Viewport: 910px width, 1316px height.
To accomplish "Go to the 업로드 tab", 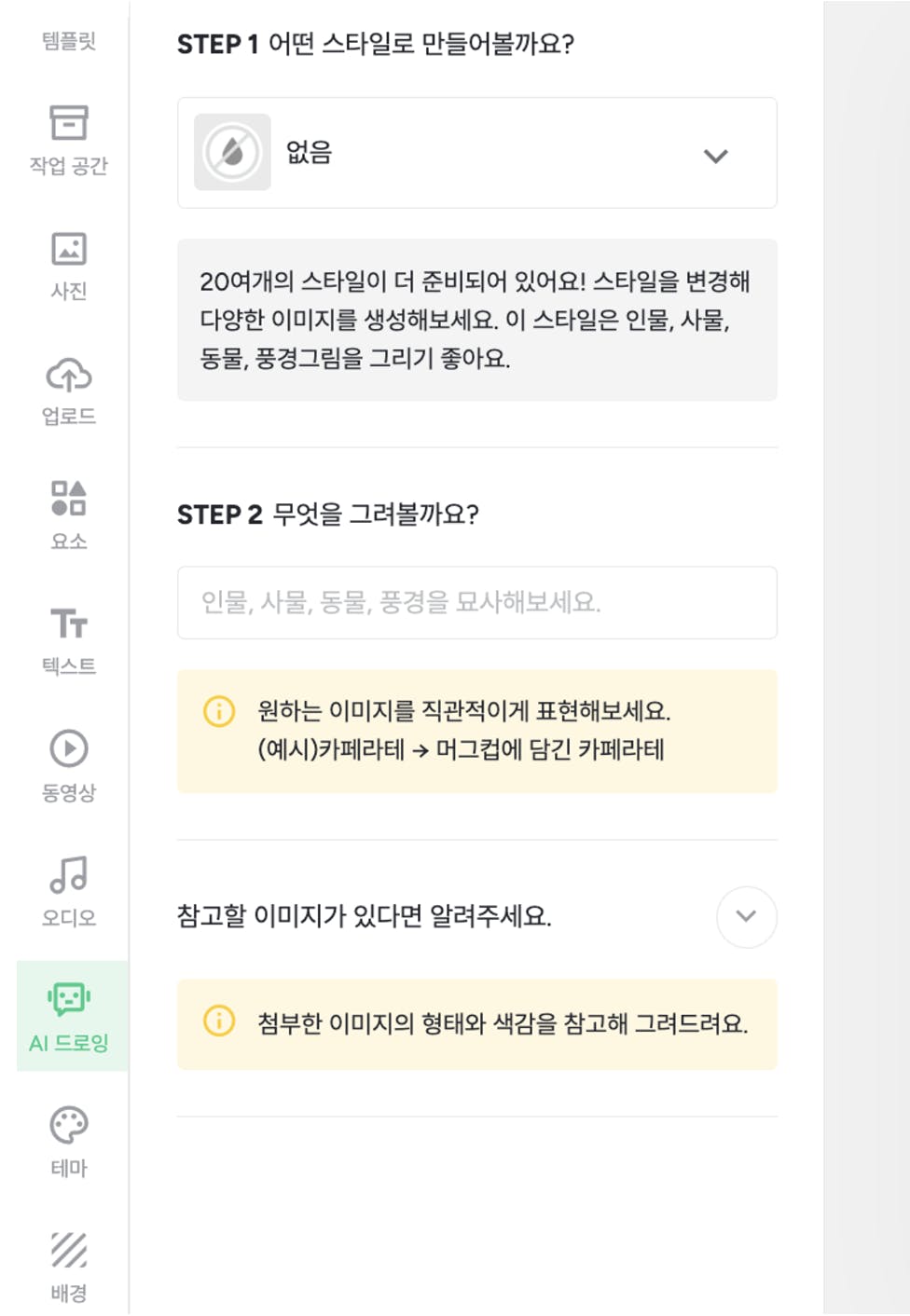I will click(69, 391).
